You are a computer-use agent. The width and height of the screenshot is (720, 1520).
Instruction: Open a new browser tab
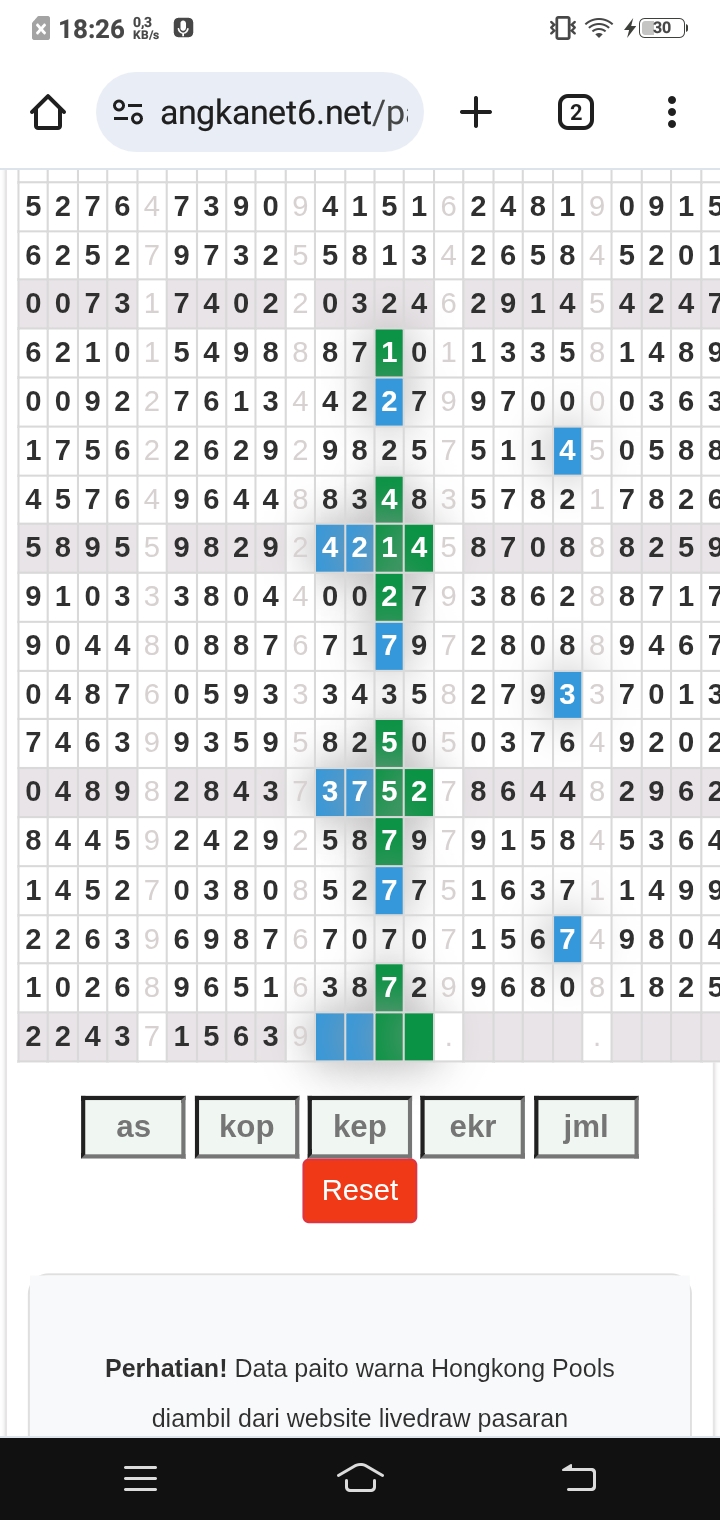click(x=476, y=112)
